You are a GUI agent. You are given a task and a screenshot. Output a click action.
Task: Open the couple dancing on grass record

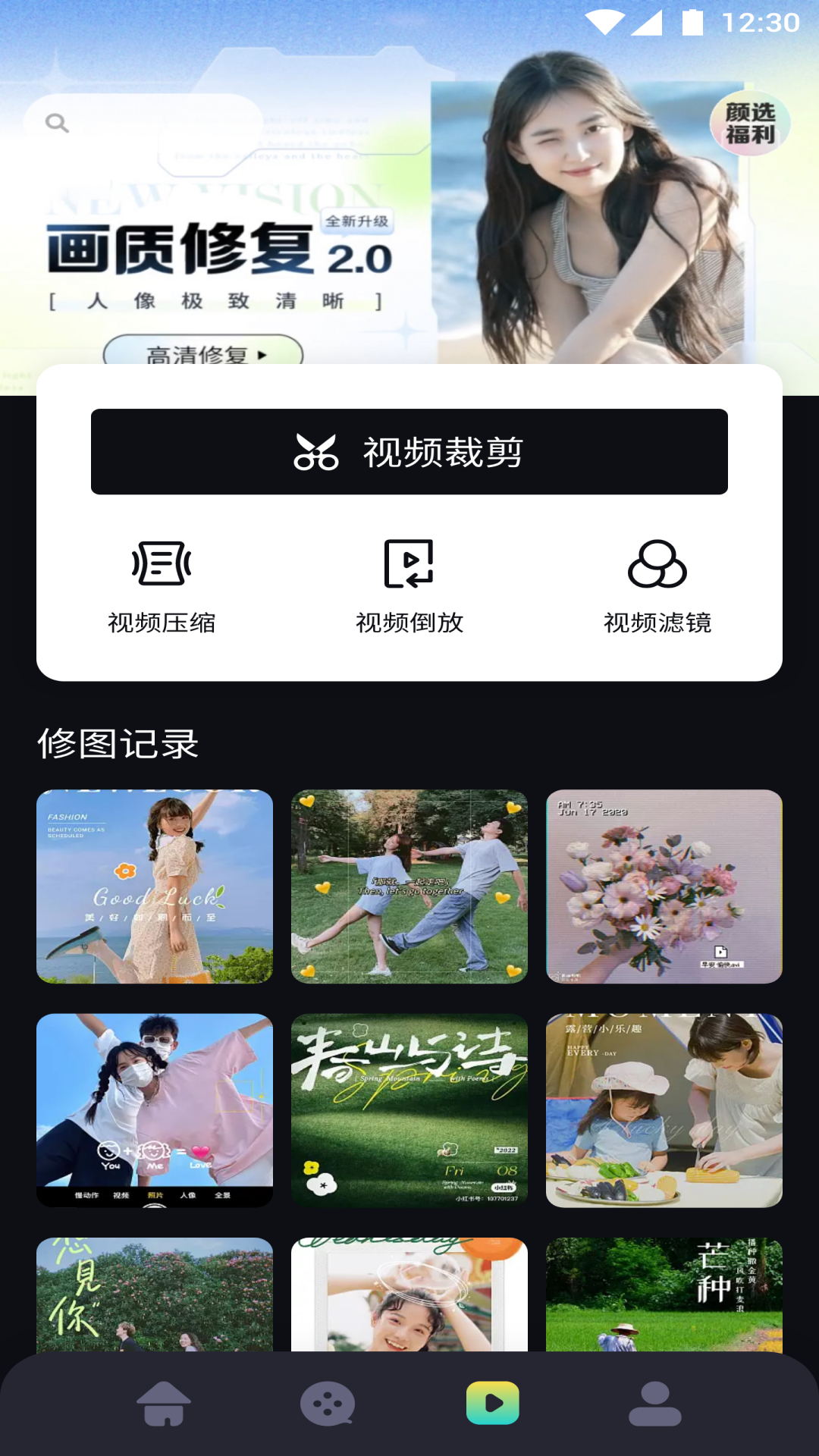tap(409, 886)
